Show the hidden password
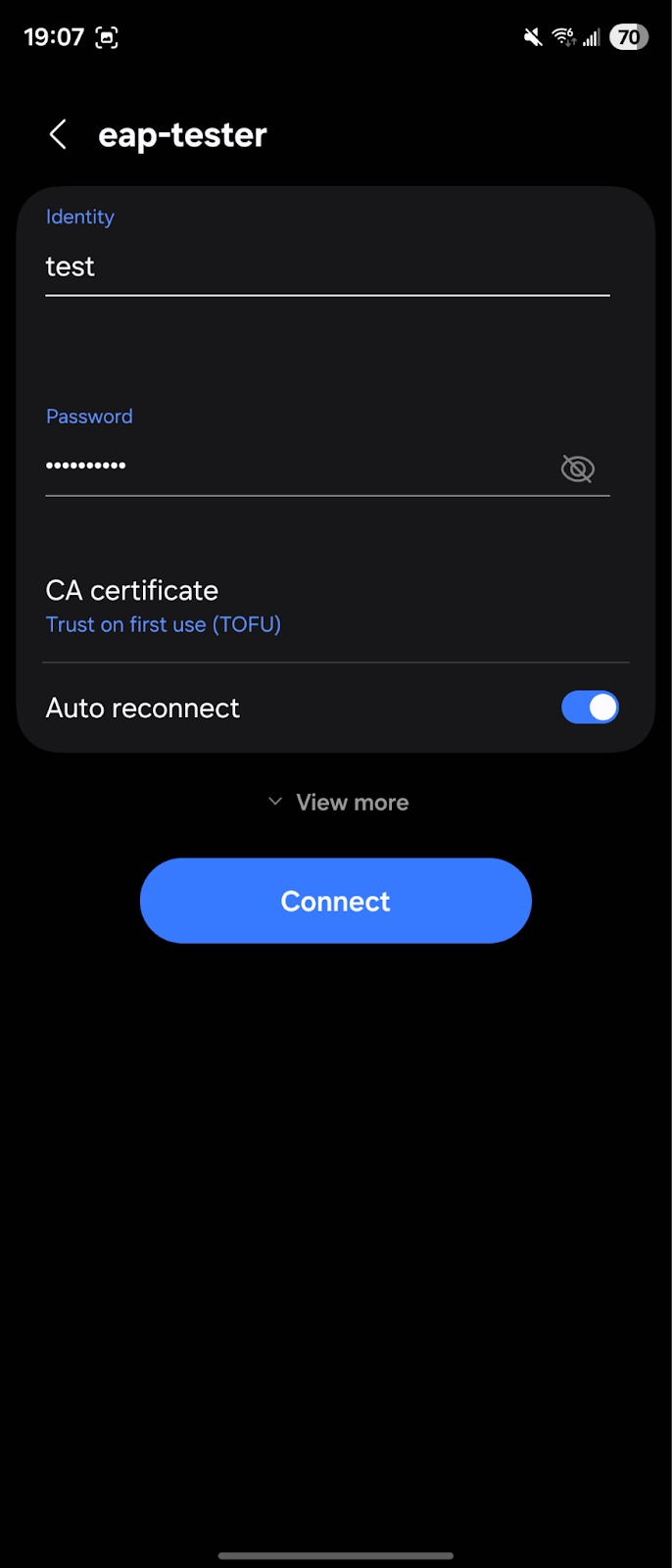The image size is (672, 1568). (578, 469)
